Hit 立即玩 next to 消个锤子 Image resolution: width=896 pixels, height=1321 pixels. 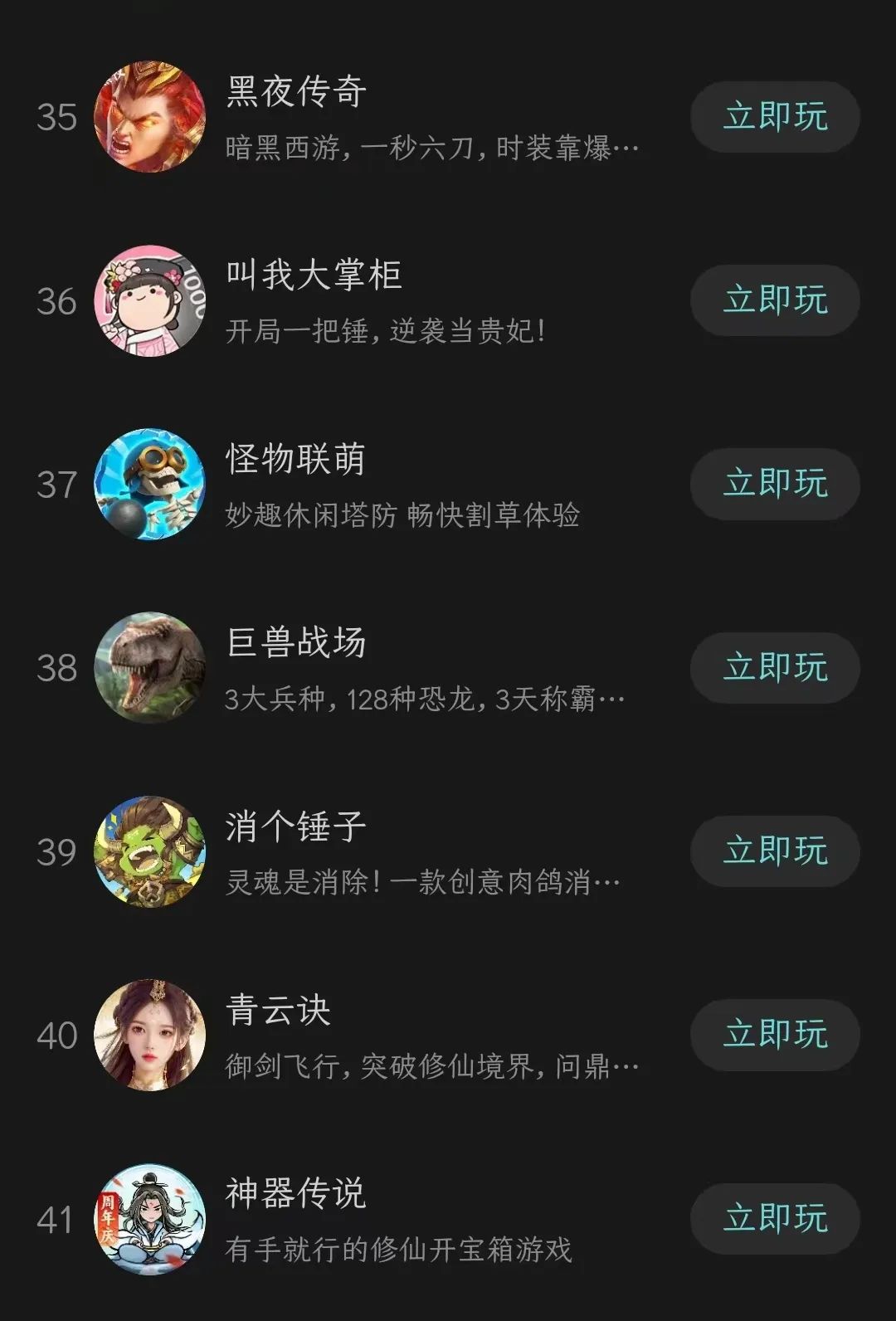coord(775,851)
